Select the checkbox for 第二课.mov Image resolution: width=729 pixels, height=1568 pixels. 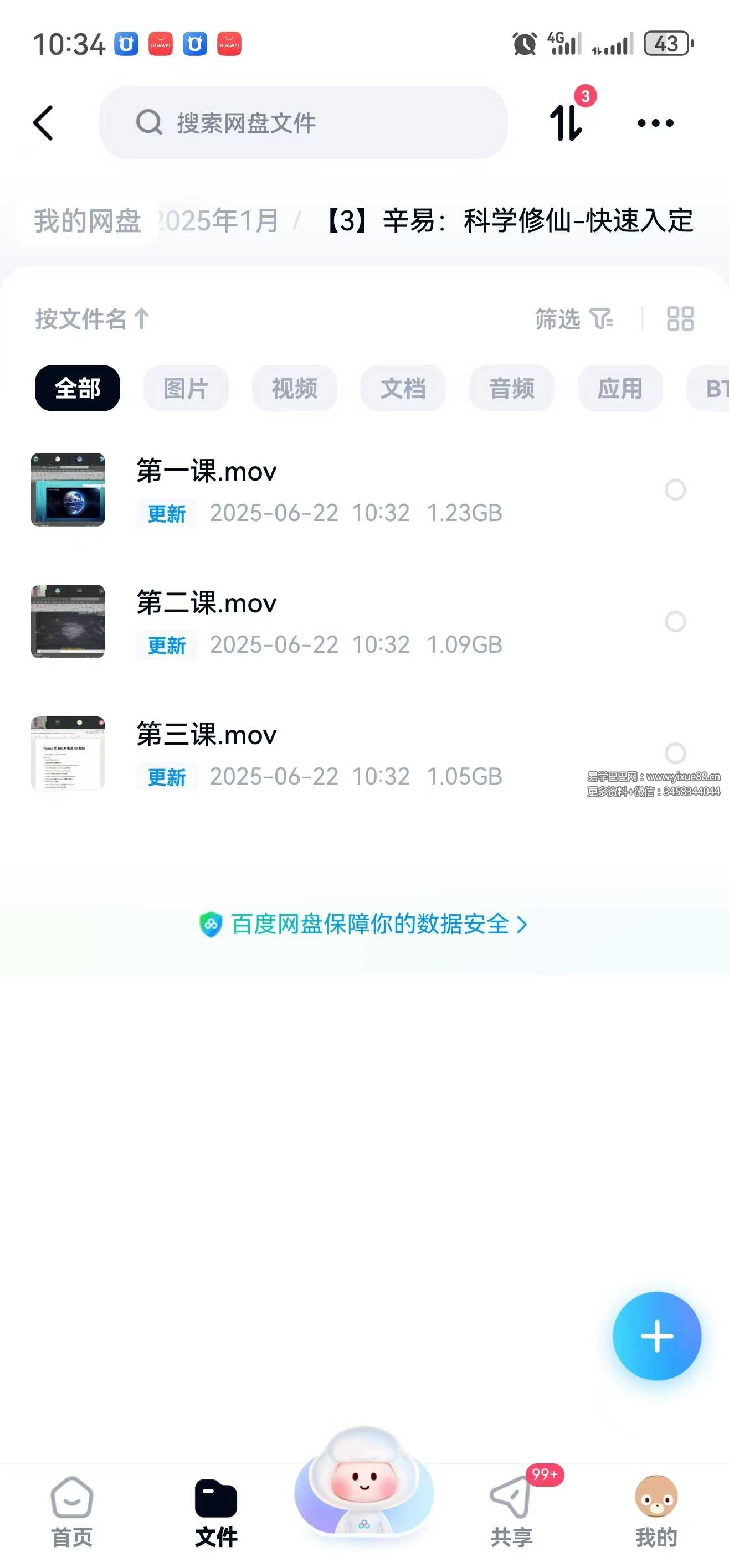point(675,621)
